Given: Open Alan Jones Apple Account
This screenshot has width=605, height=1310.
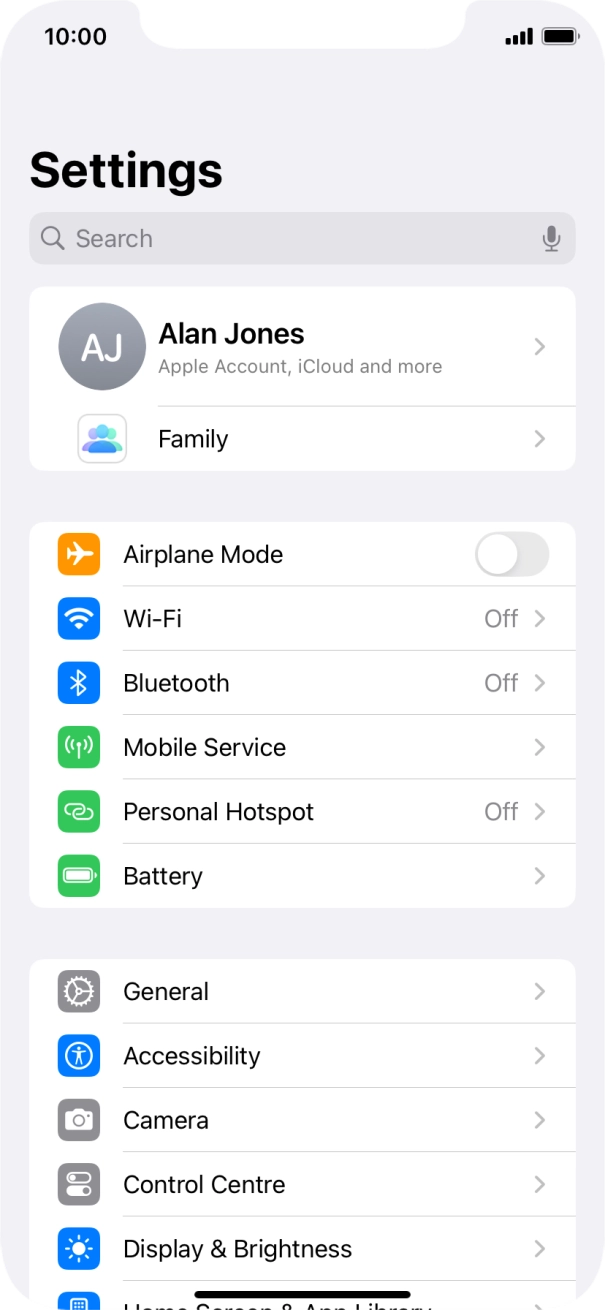Looking at the screenshot, I should coord(302,347).
